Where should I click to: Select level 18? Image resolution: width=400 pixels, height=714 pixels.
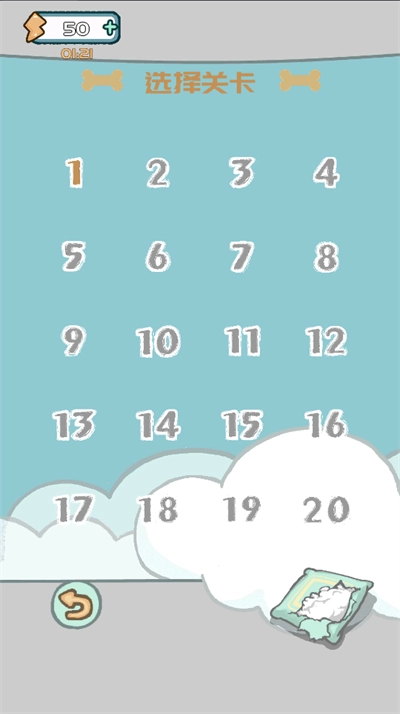pos(158,509)
